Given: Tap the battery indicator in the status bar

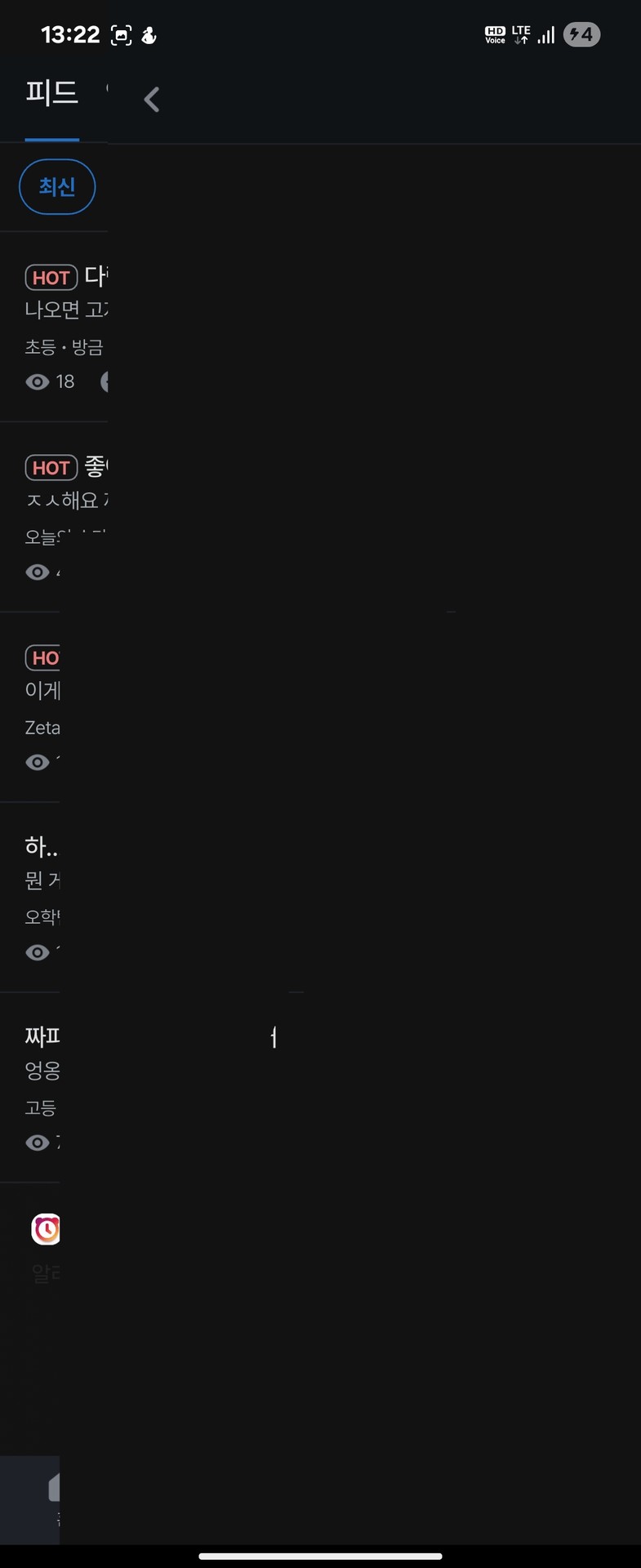Looking at the screenshot, I should click(581, 34).
